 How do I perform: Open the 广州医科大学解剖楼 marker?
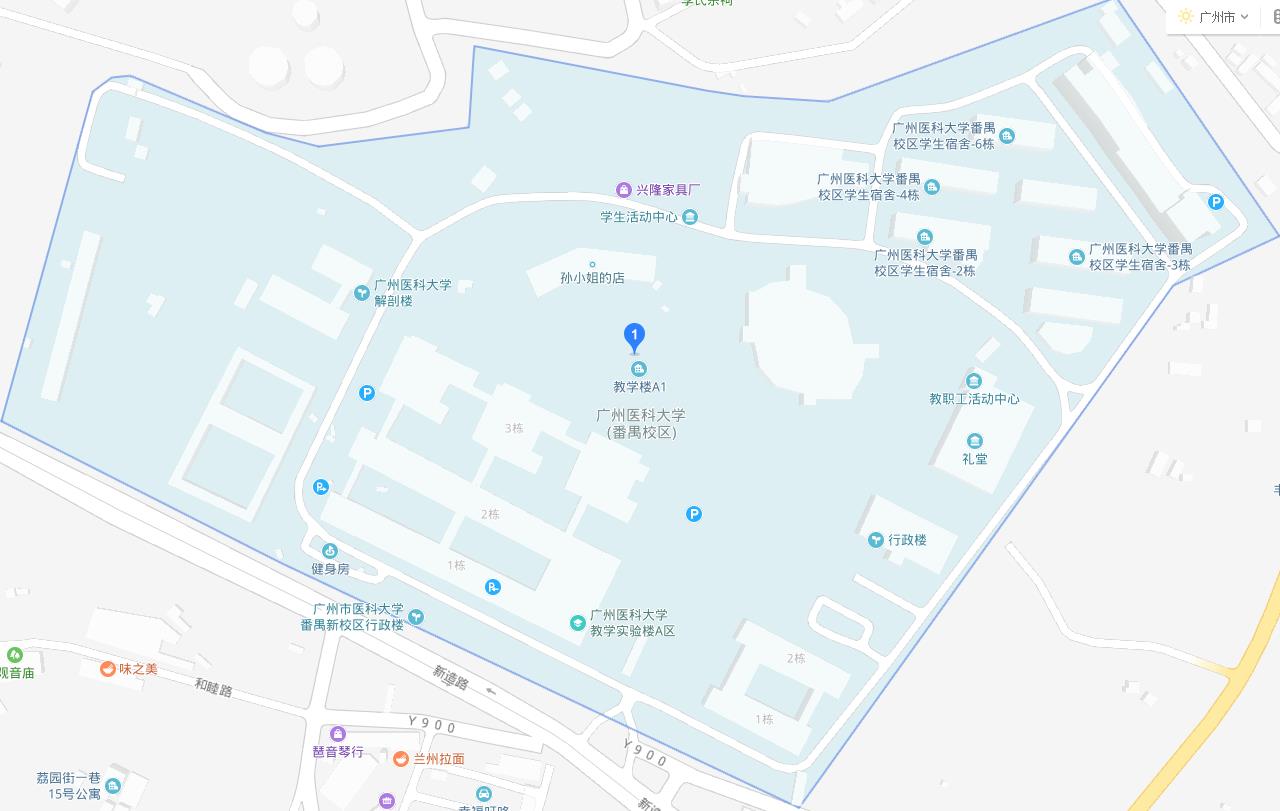(362, 292)
